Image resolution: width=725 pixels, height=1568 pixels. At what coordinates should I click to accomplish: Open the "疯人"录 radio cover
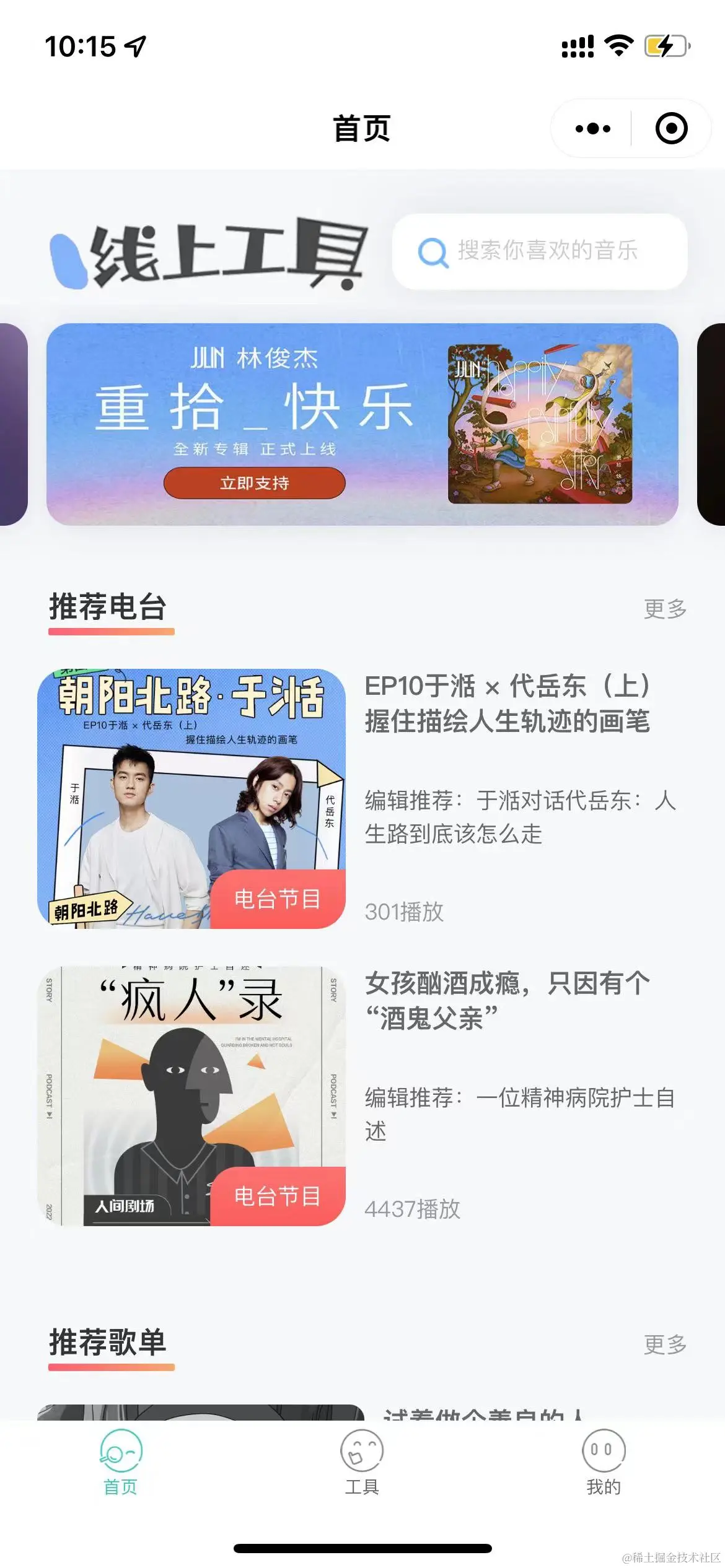click(191, 1095)
